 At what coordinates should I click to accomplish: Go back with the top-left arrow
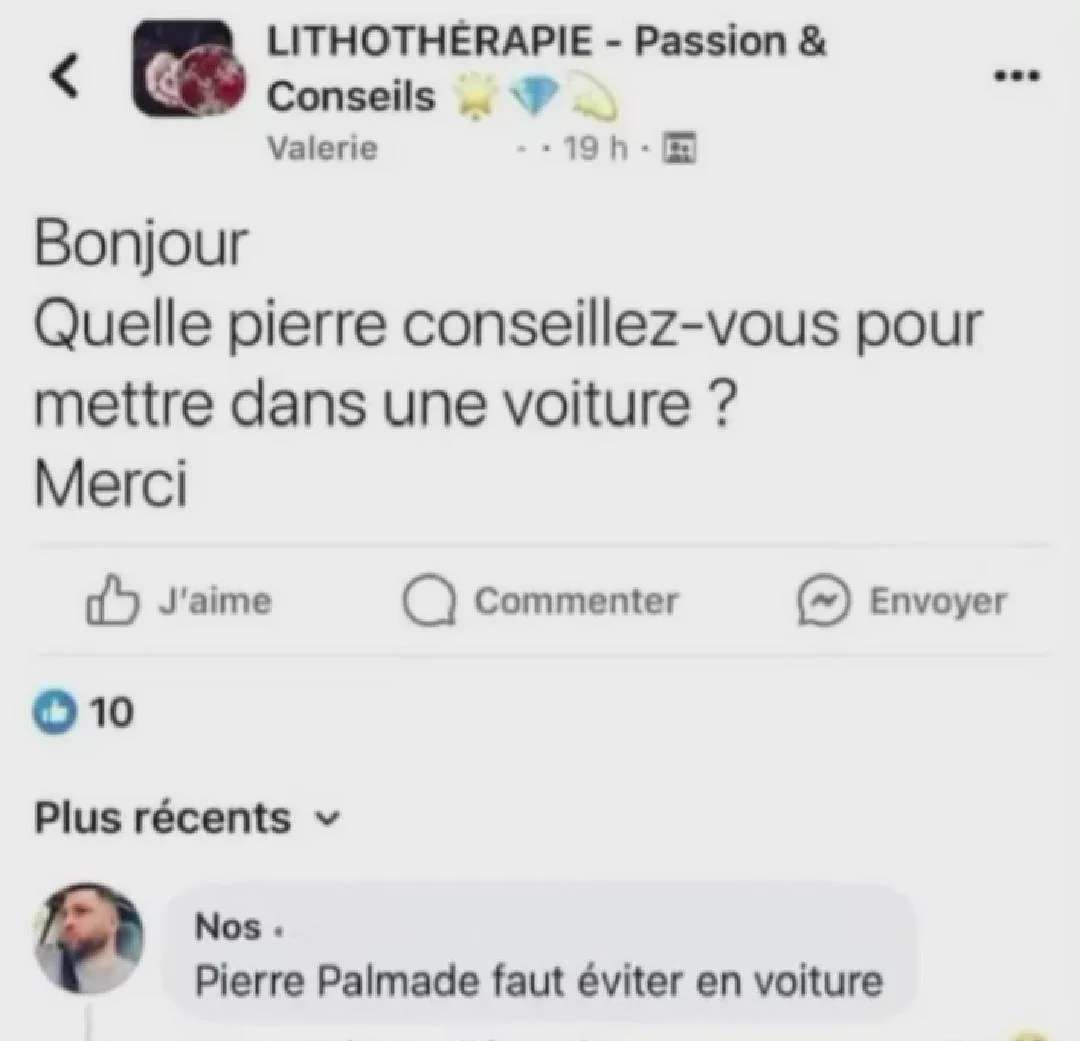point(65,78)
